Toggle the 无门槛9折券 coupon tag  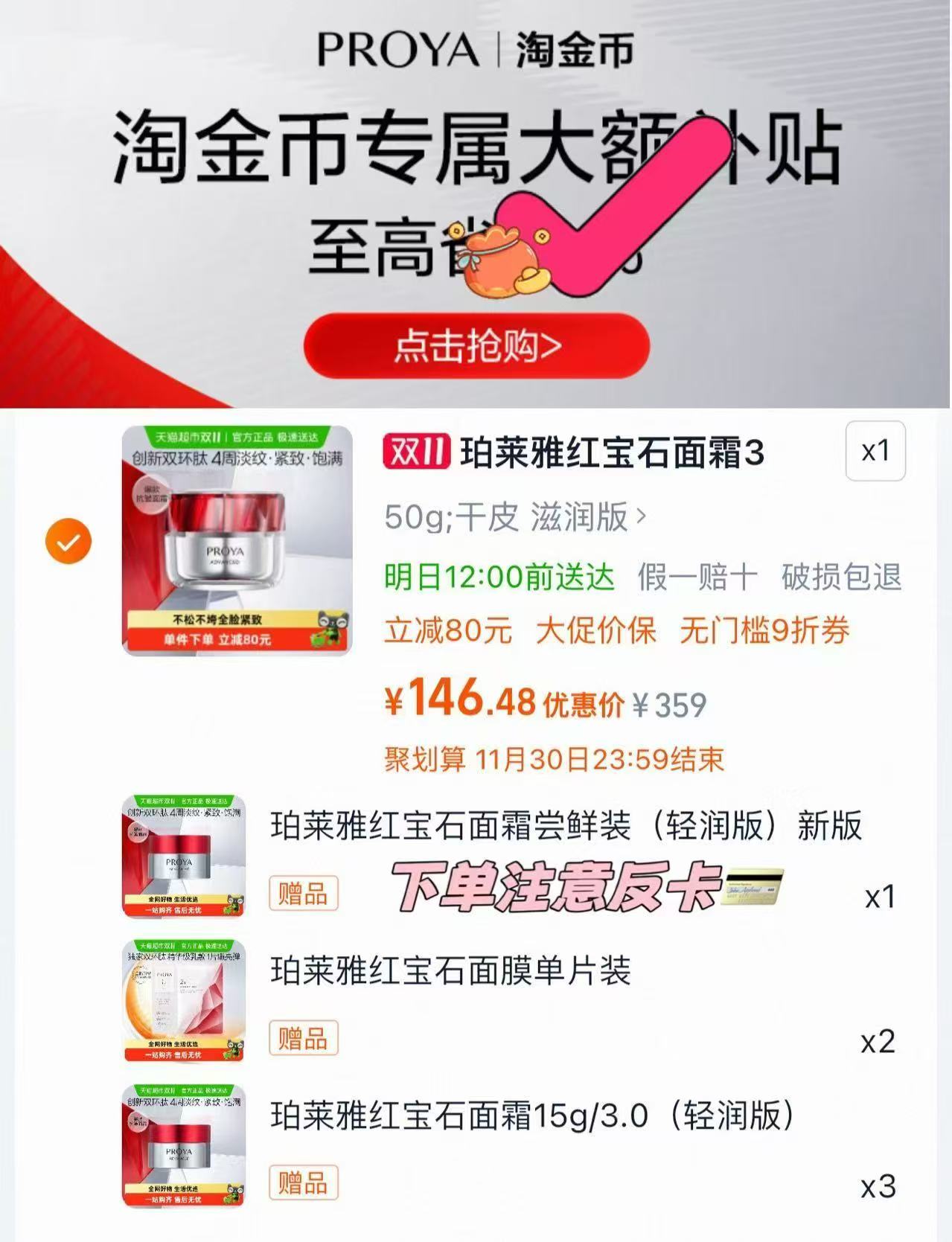[767, 627]
